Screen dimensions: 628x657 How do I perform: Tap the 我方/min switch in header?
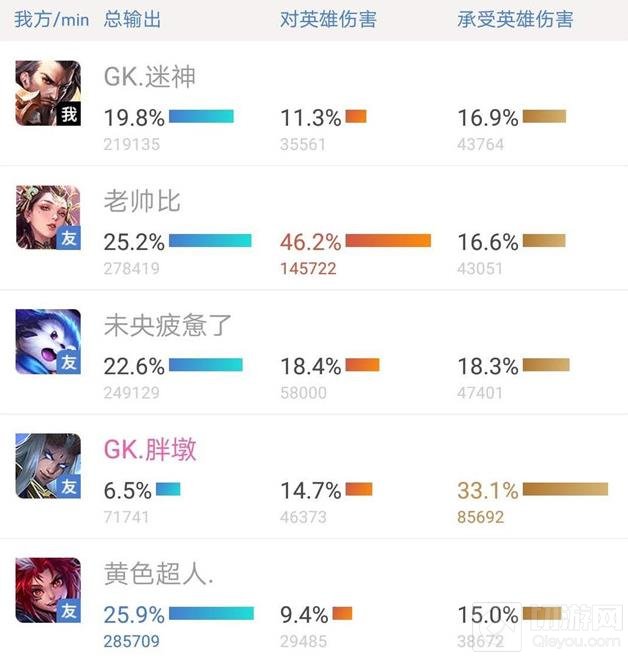[50, 20]
